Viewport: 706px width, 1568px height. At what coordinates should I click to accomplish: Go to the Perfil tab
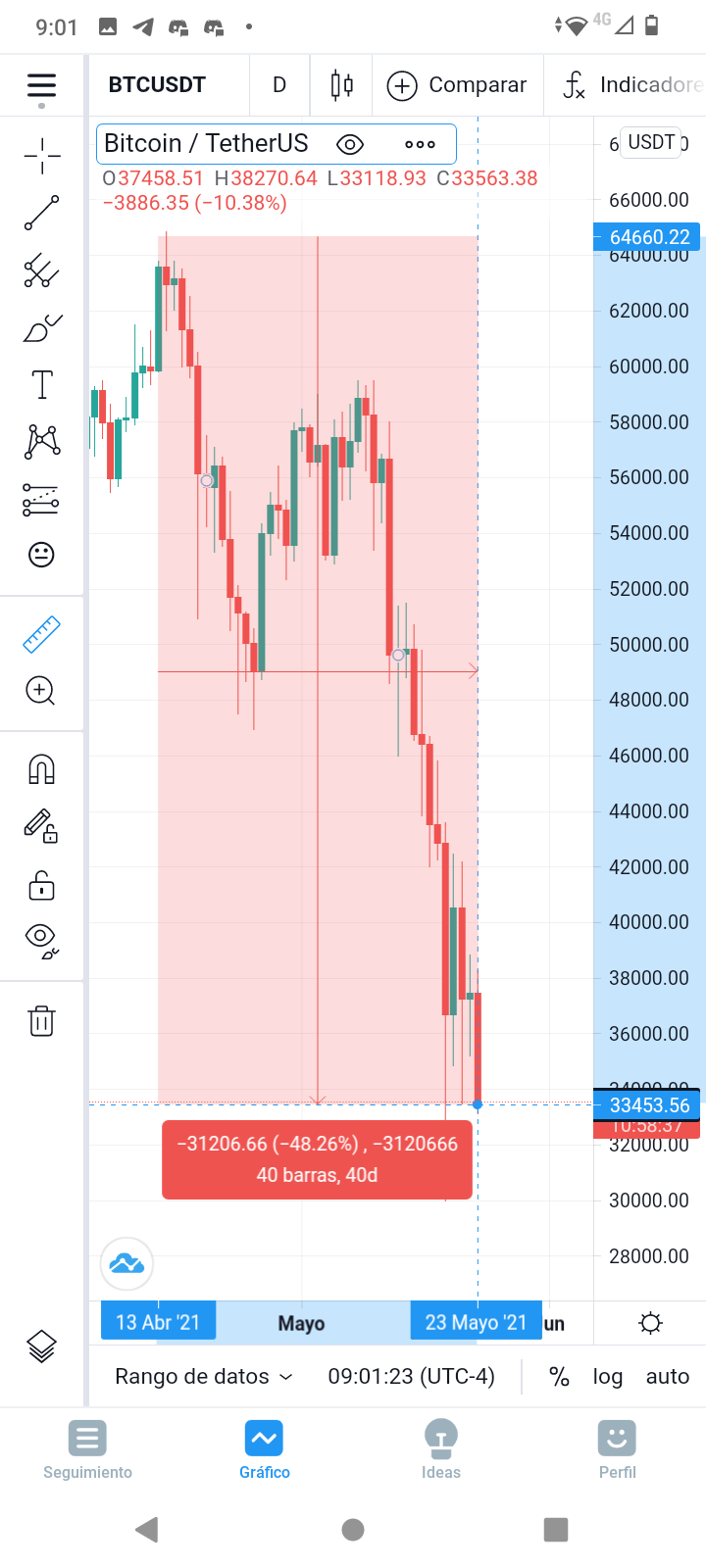click(x=618, y=1450)
